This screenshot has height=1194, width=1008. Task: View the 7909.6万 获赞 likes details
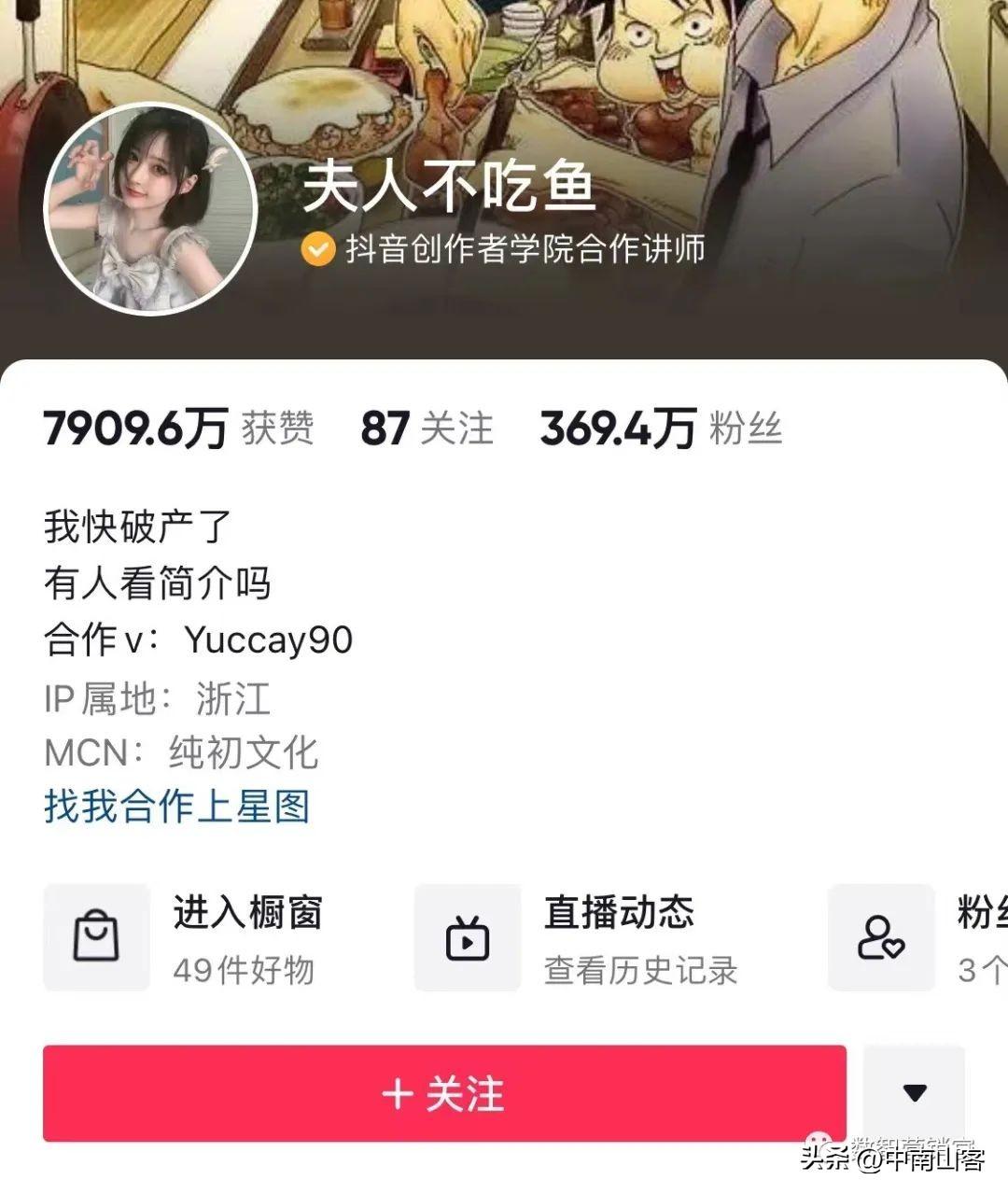click(178, 429)
